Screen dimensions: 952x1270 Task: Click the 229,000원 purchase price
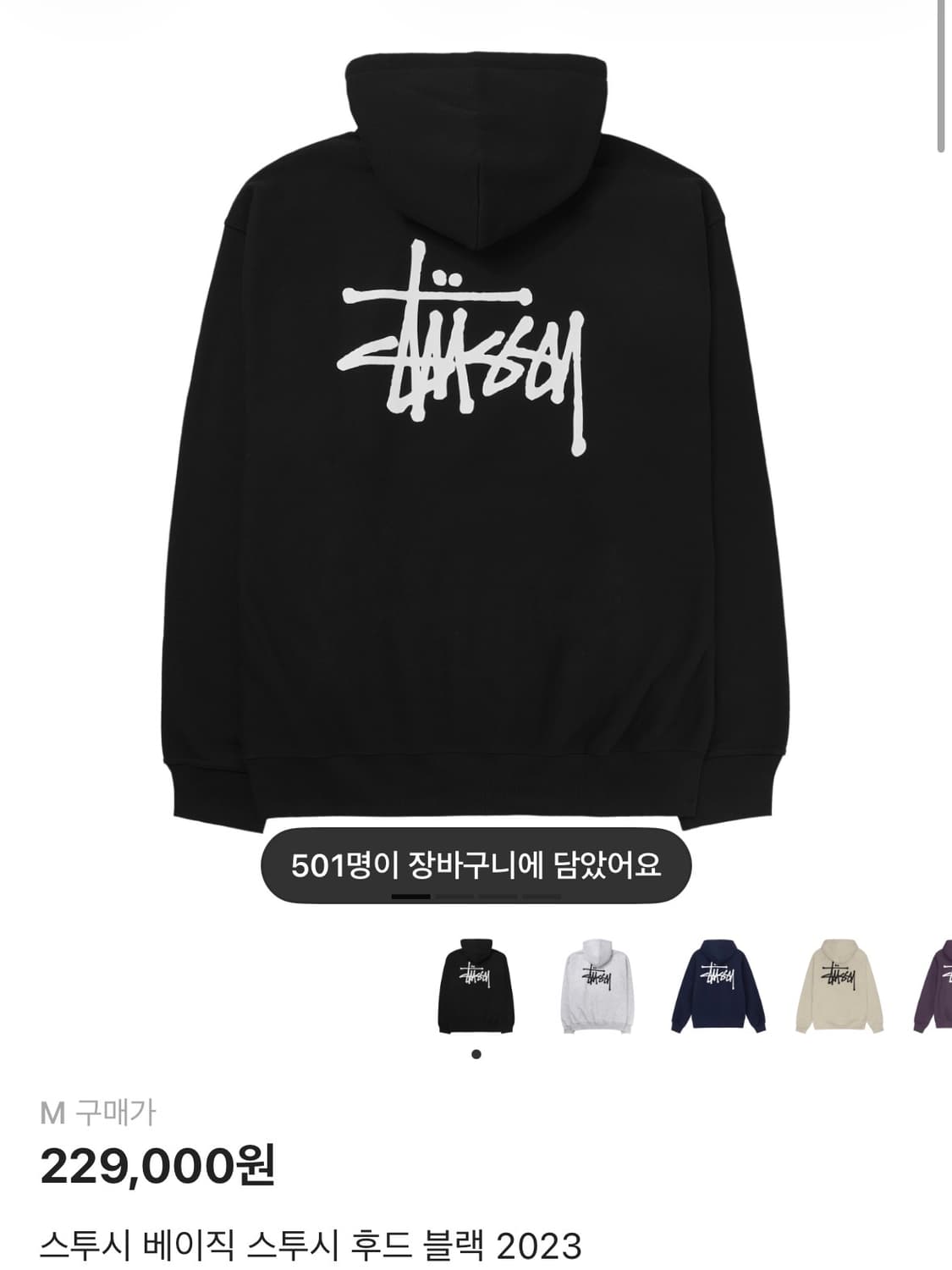[161, 1168]
